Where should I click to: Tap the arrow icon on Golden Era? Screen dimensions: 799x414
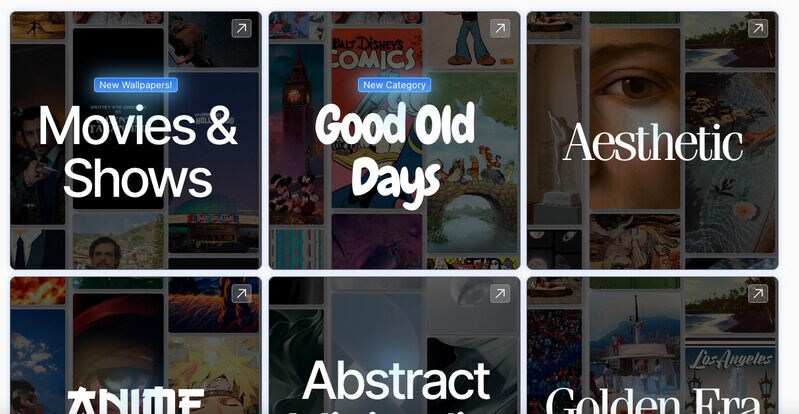pyautogui.click(x=757, y=294)
